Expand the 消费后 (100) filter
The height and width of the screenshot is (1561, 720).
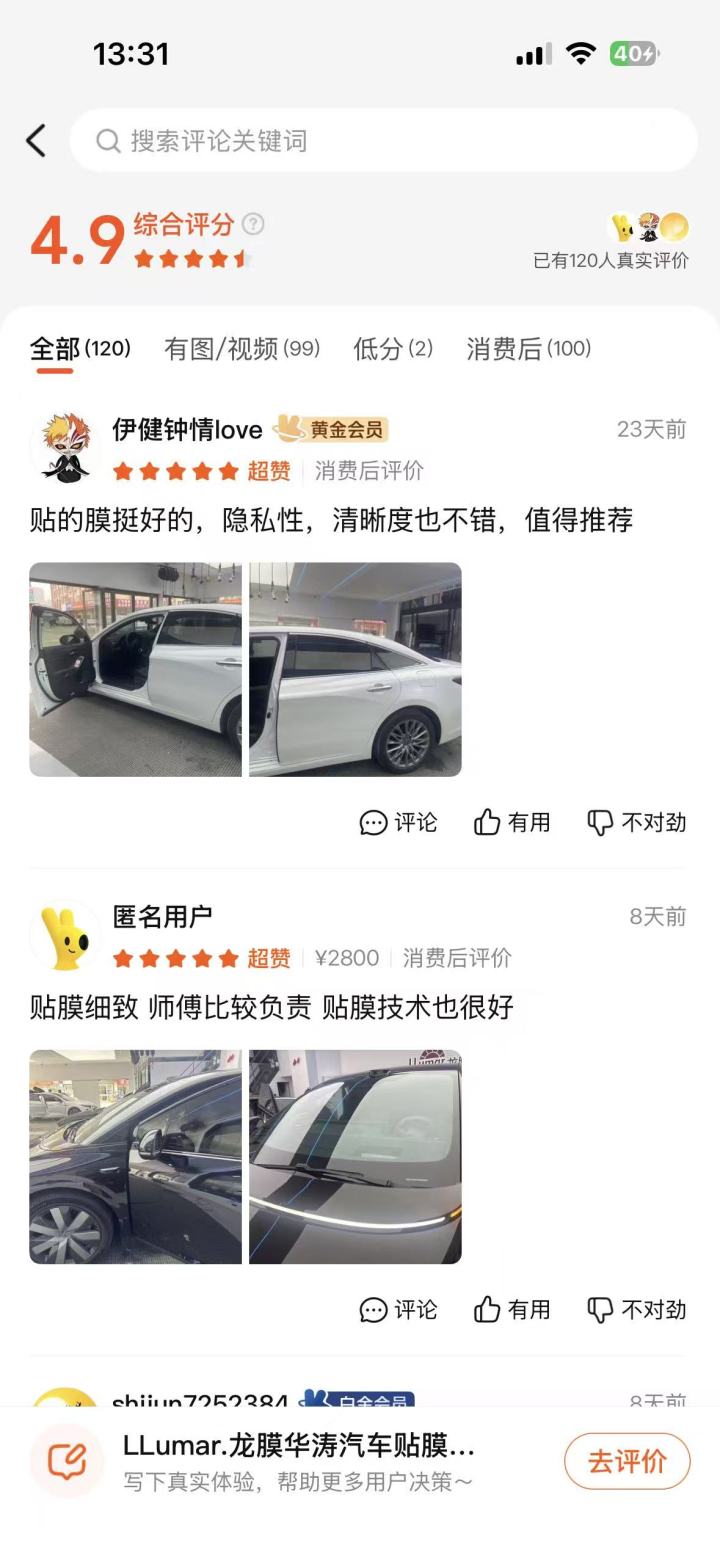click(x=528, y=350)
